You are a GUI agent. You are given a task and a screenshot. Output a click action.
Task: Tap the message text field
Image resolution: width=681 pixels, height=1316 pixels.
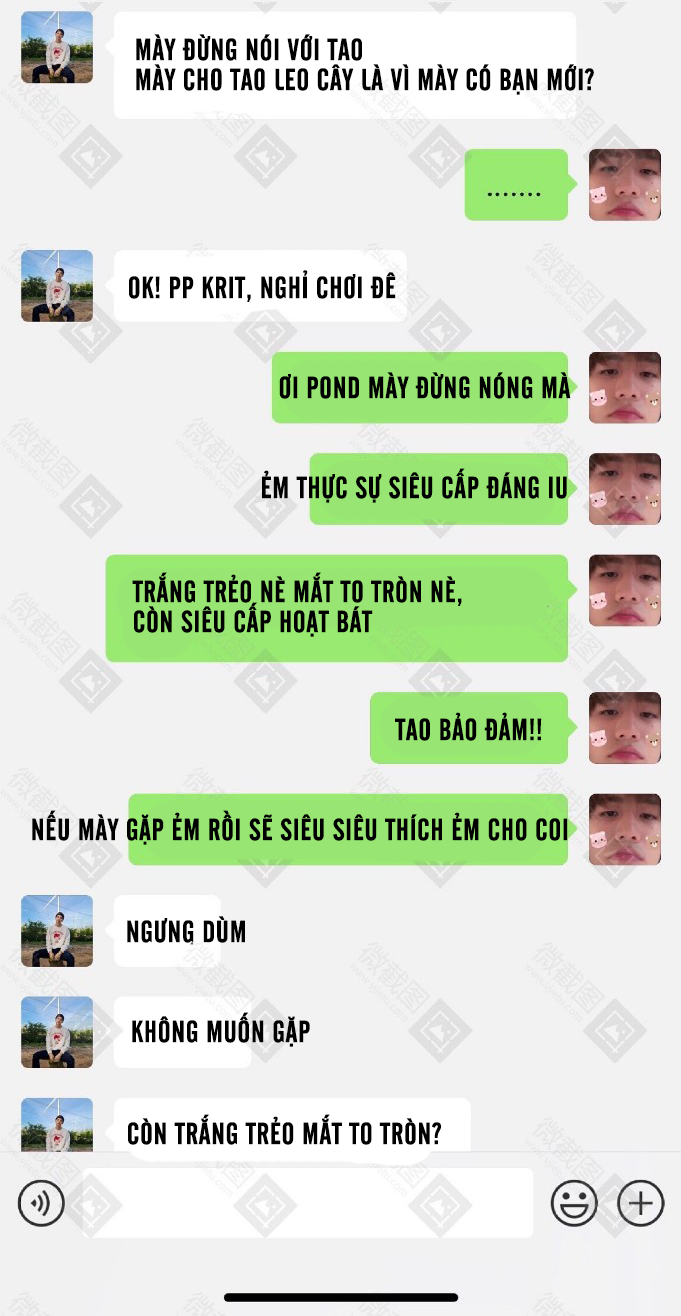coord(307,1202)
